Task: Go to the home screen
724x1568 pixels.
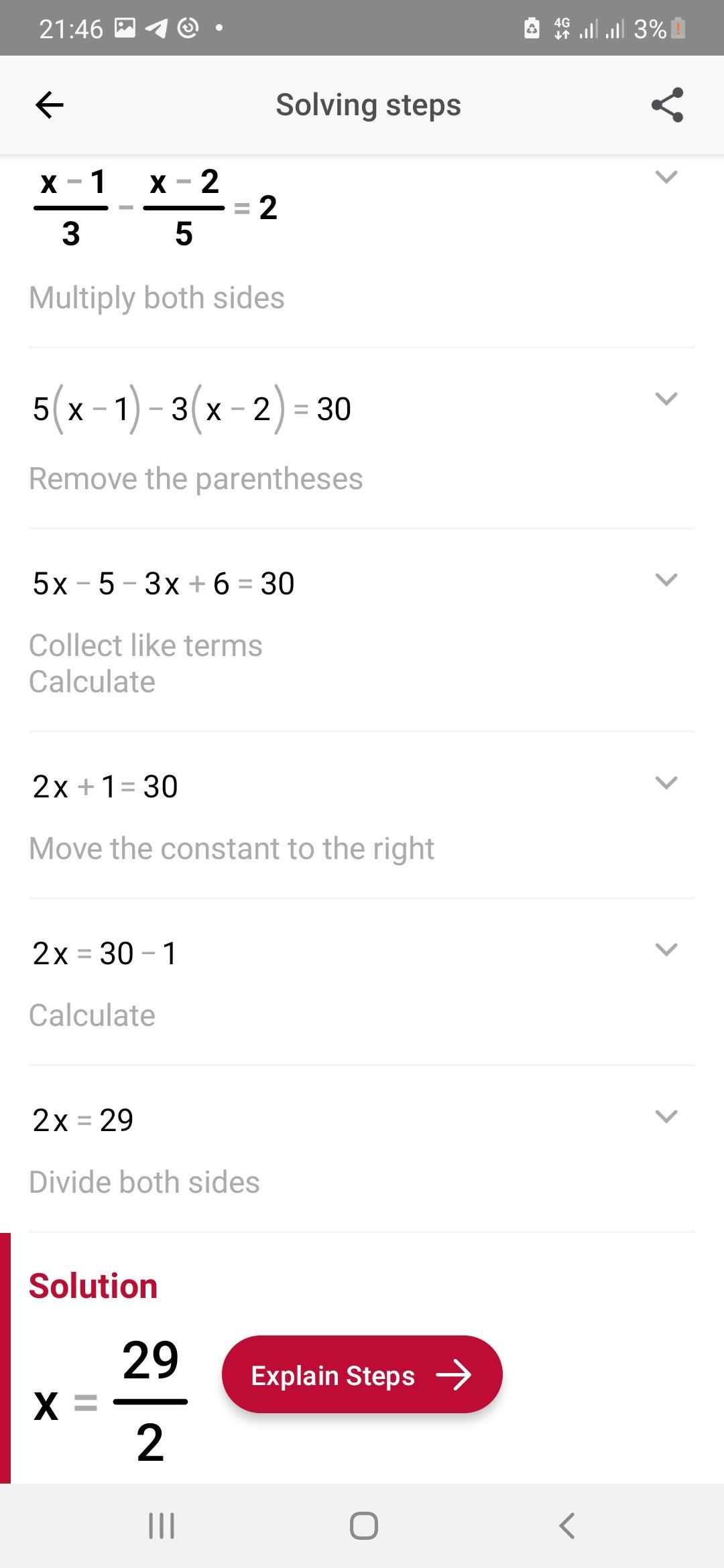Action: (364, 1526)
